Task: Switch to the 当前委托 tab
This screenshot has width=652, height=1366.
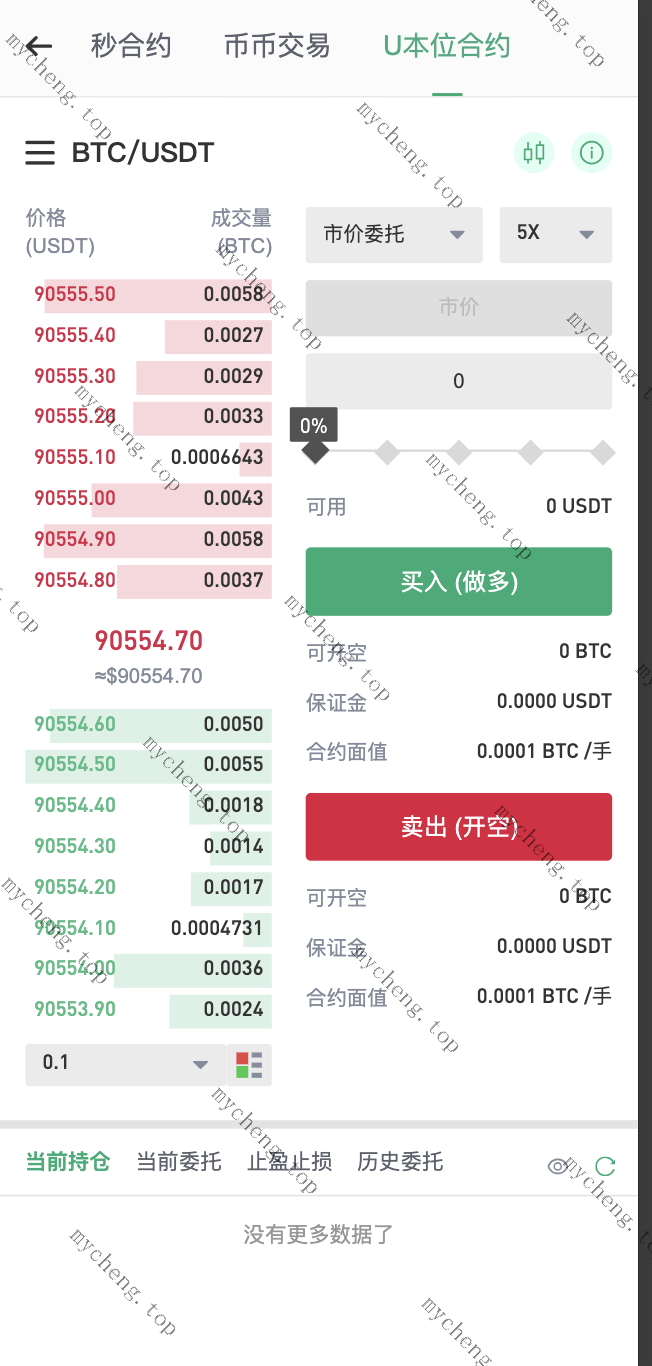Action: 178,1162
